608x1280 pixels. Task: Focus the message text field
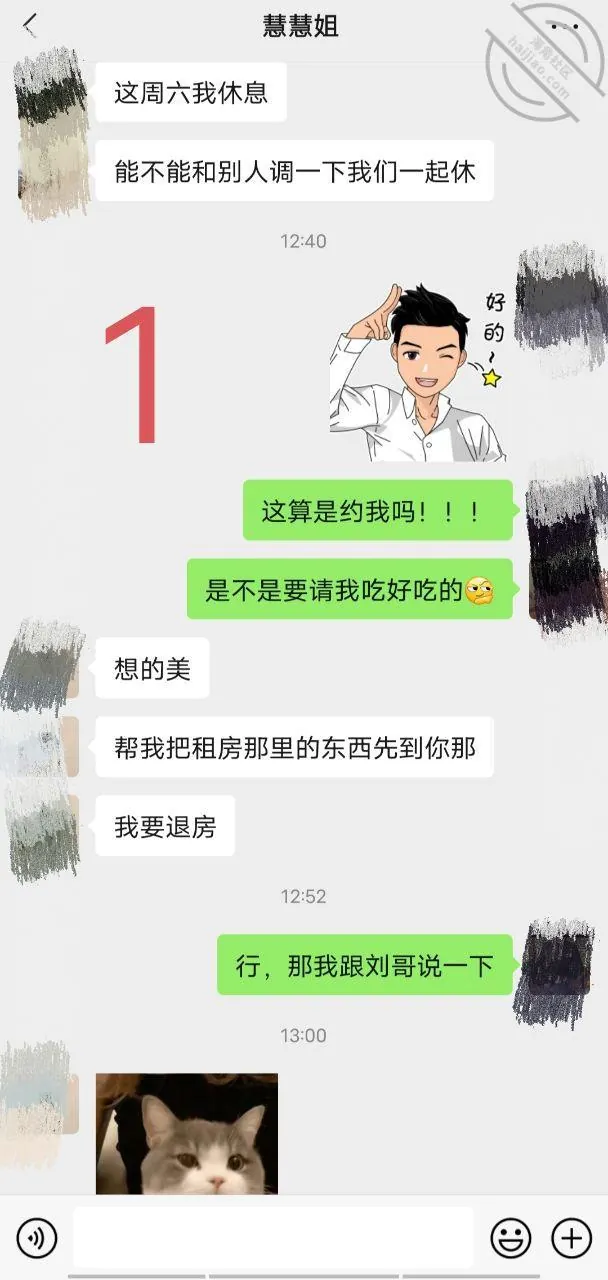pyautogui.click(x=273, y=1238)
